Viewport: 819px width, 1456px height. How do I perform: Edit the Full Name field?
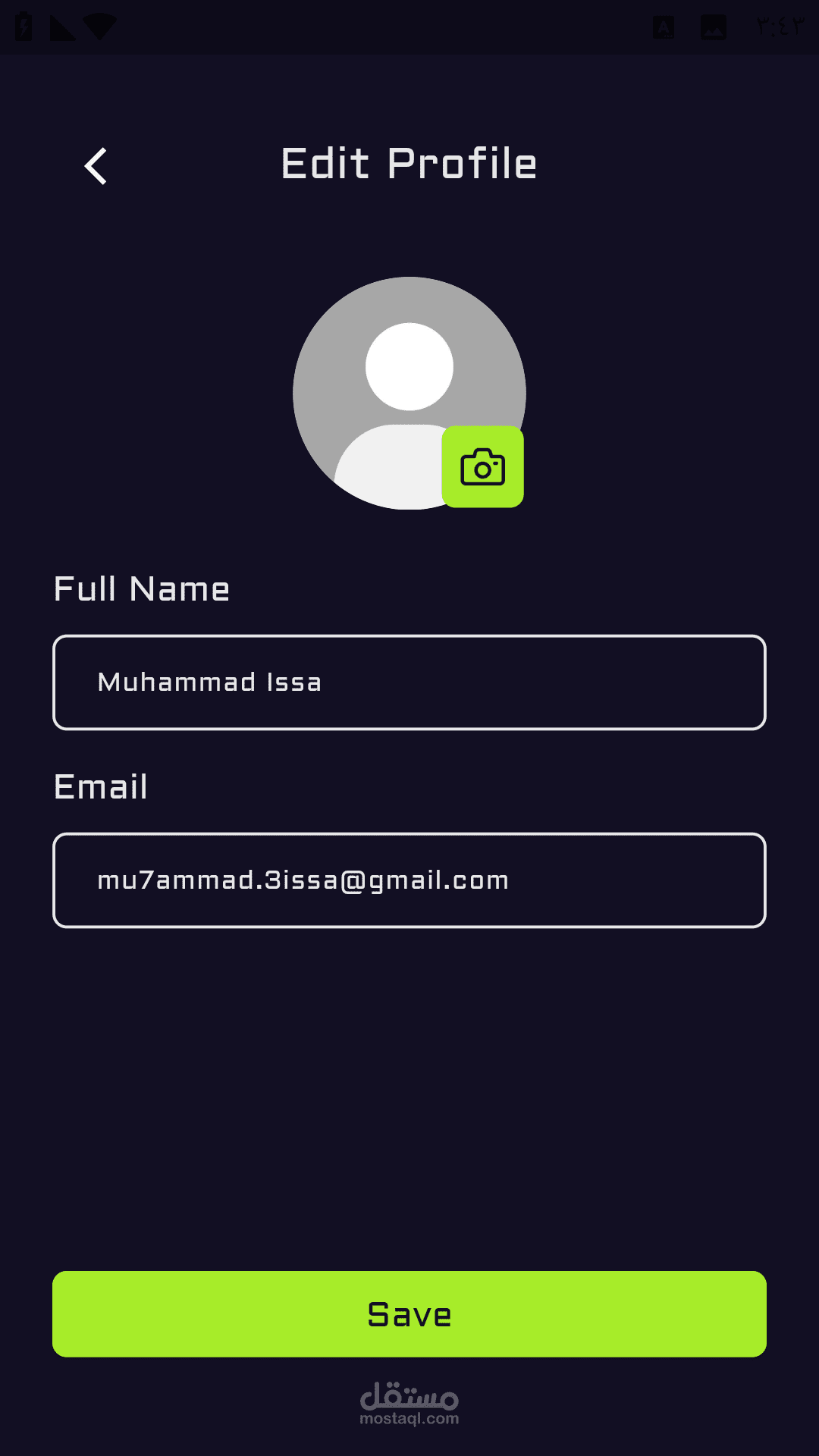click(x=409, y=682)
